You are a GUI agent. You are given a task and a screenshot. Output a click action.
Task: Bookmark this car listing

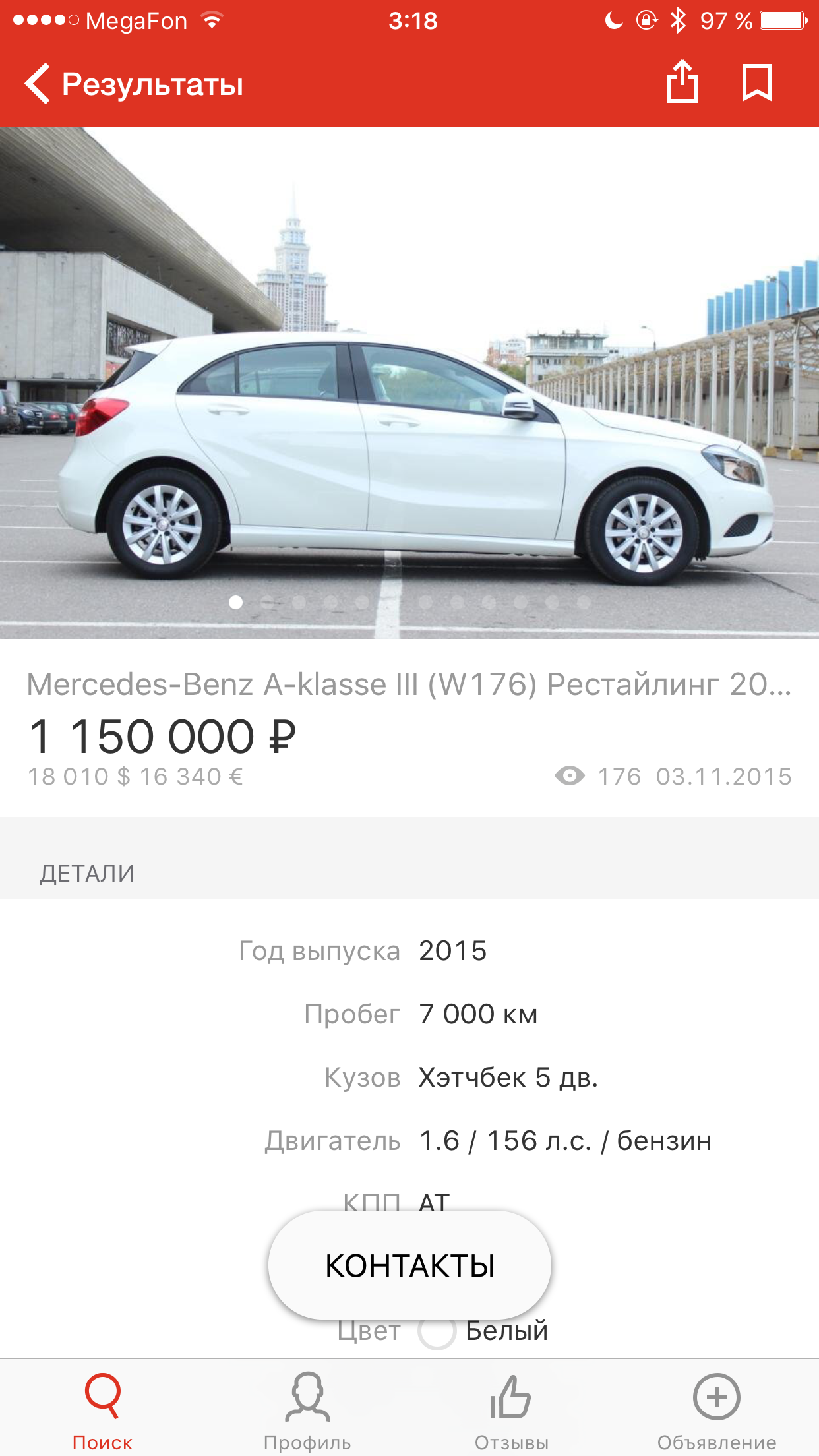(757, 82)
